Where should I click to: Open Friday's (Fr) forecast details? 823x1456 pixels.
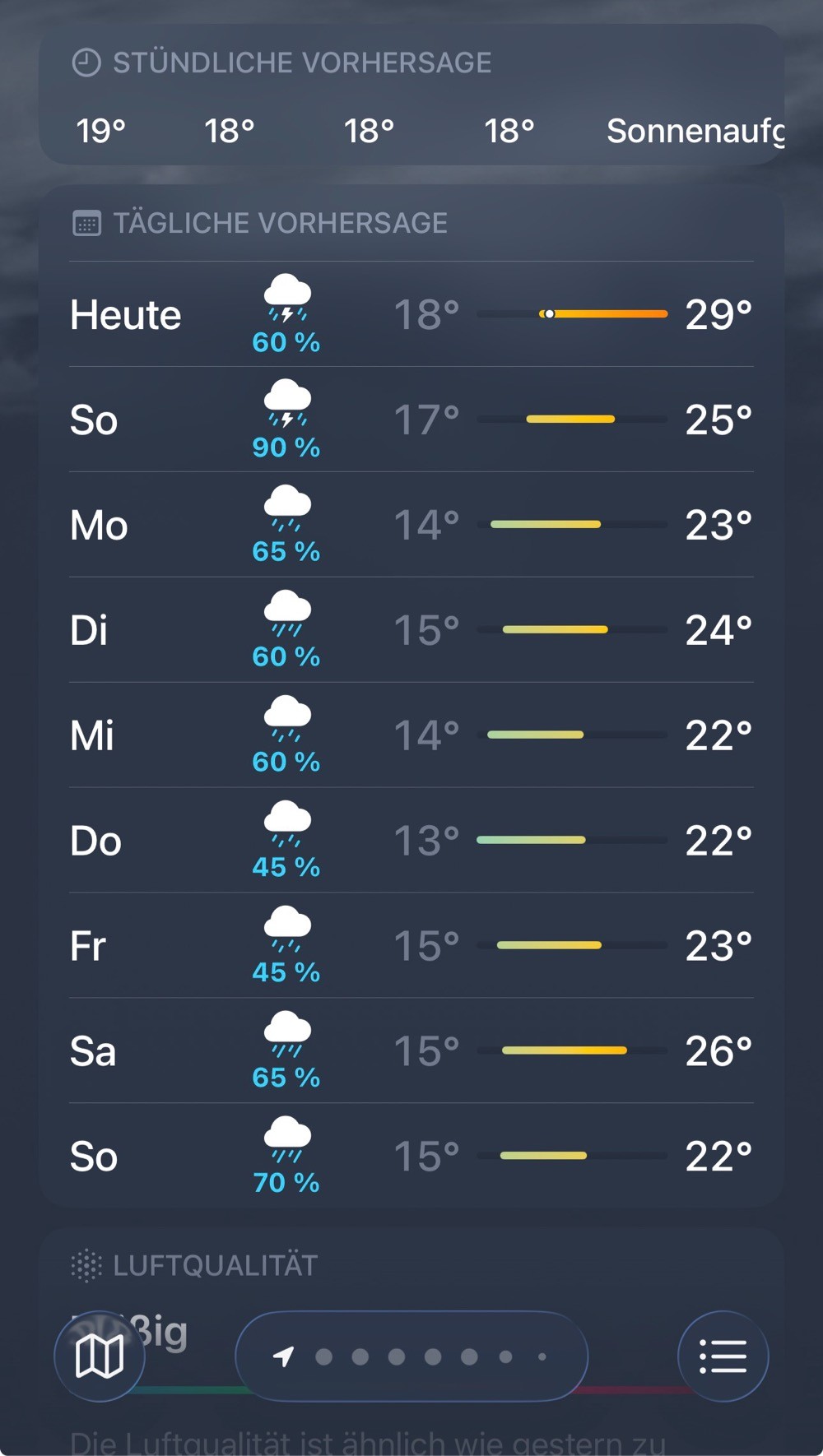tap(411, 946)
